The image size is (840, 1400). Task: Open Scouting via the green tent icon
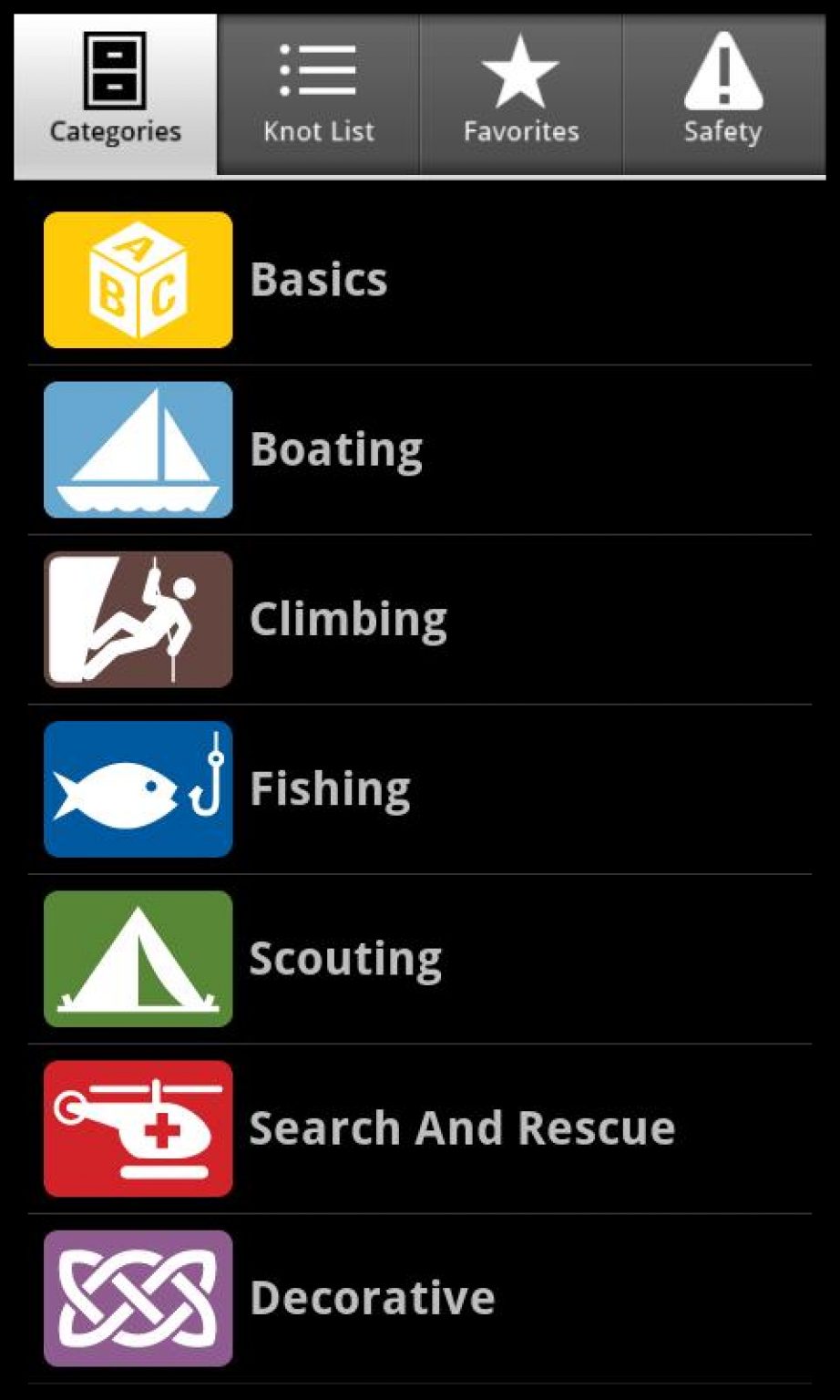point(137,956)
